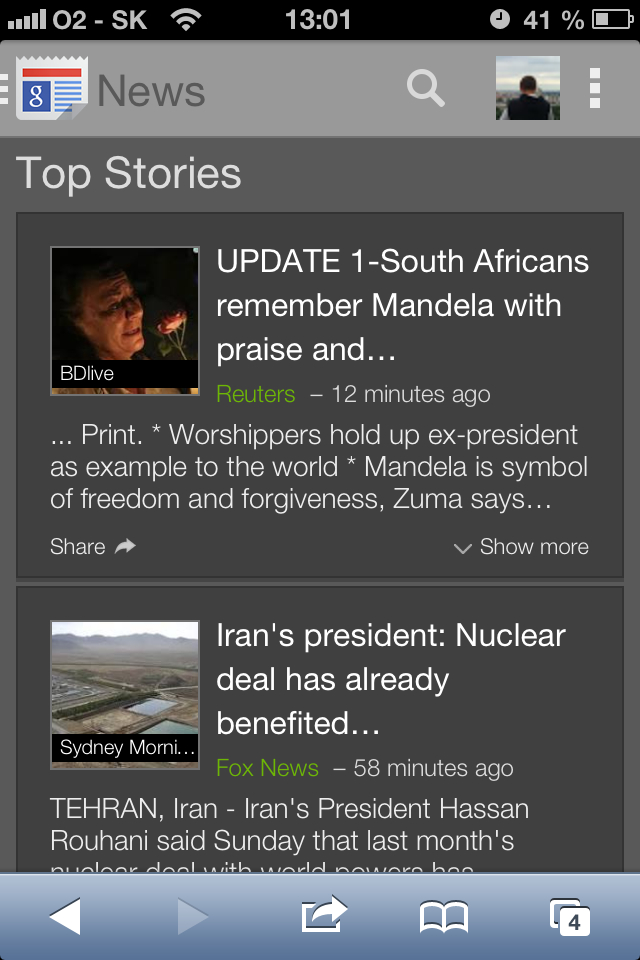This screenshot has width=640, height=960.
Task: Read the Iran nuclear deal headline
Action: point(391,679)
